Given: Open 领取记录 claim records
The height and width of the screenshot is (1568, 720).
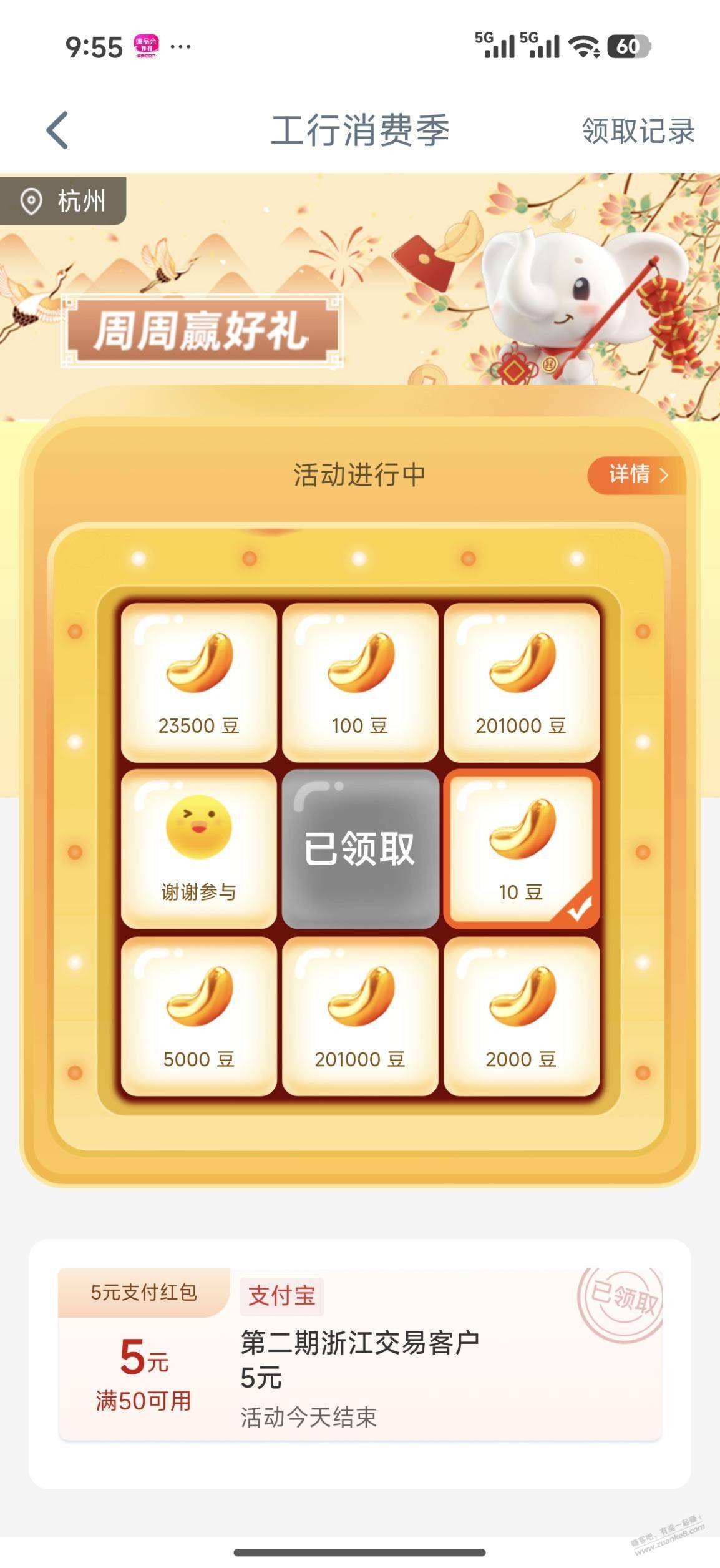Looking at the screenshot, I should (x=638, y=131).
